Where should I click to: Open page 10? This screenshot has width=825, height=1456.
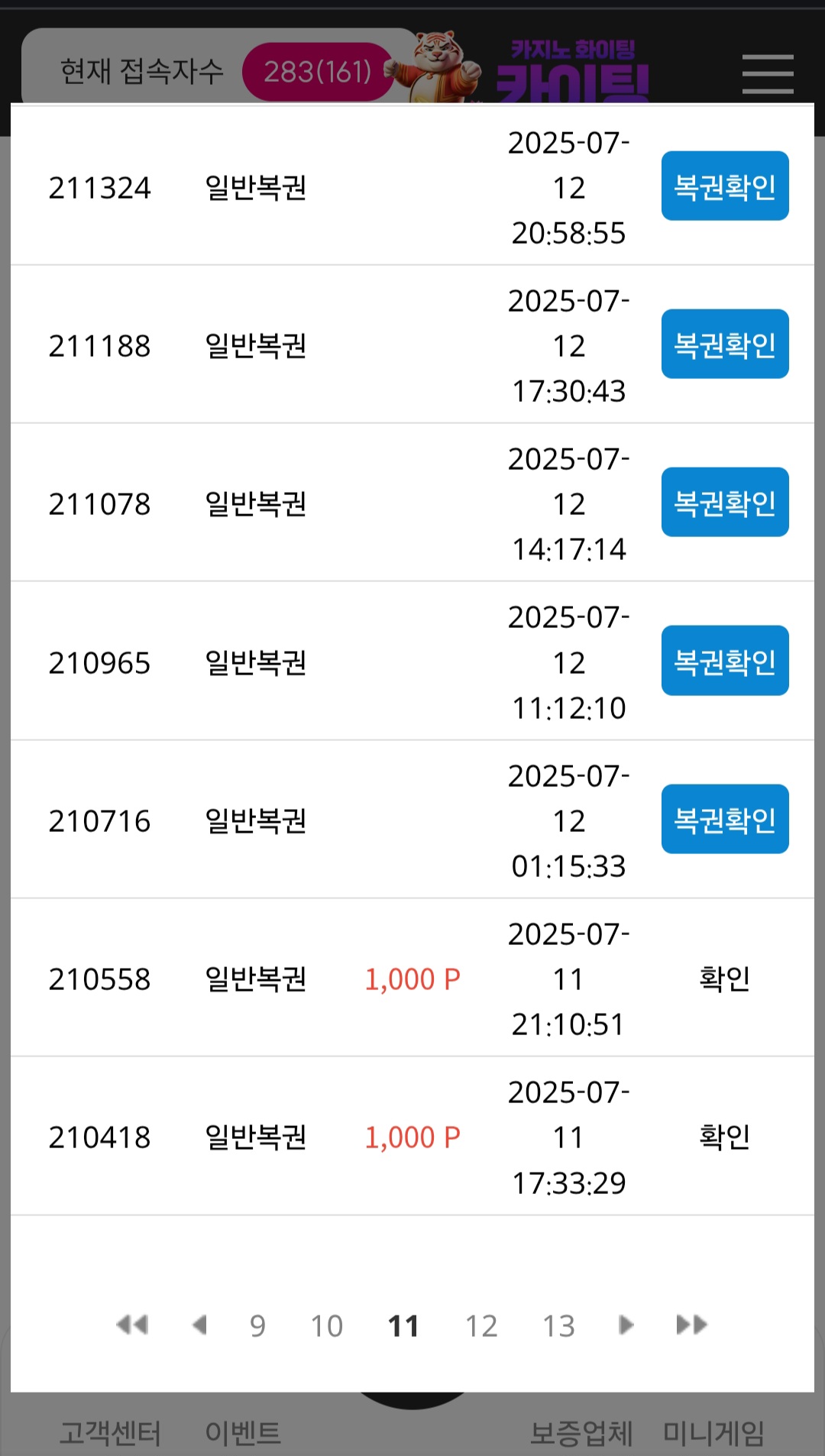pyautogui.click(x=327, y=1326)
